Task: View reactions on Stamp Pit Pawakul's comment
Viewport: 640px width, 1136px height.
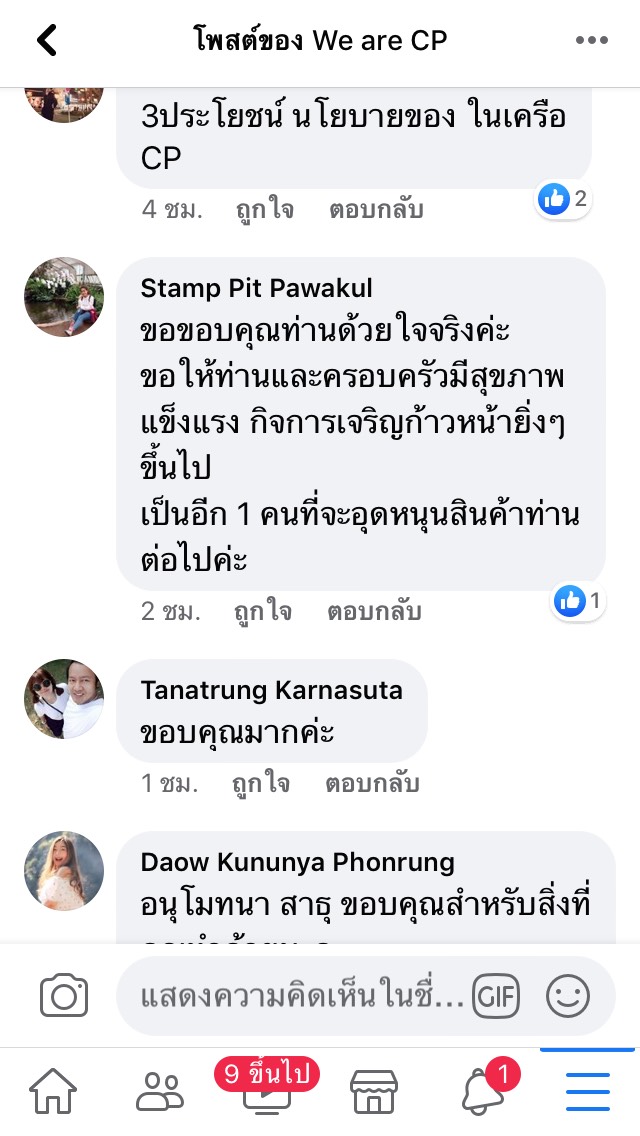Action: pos(580,601)
